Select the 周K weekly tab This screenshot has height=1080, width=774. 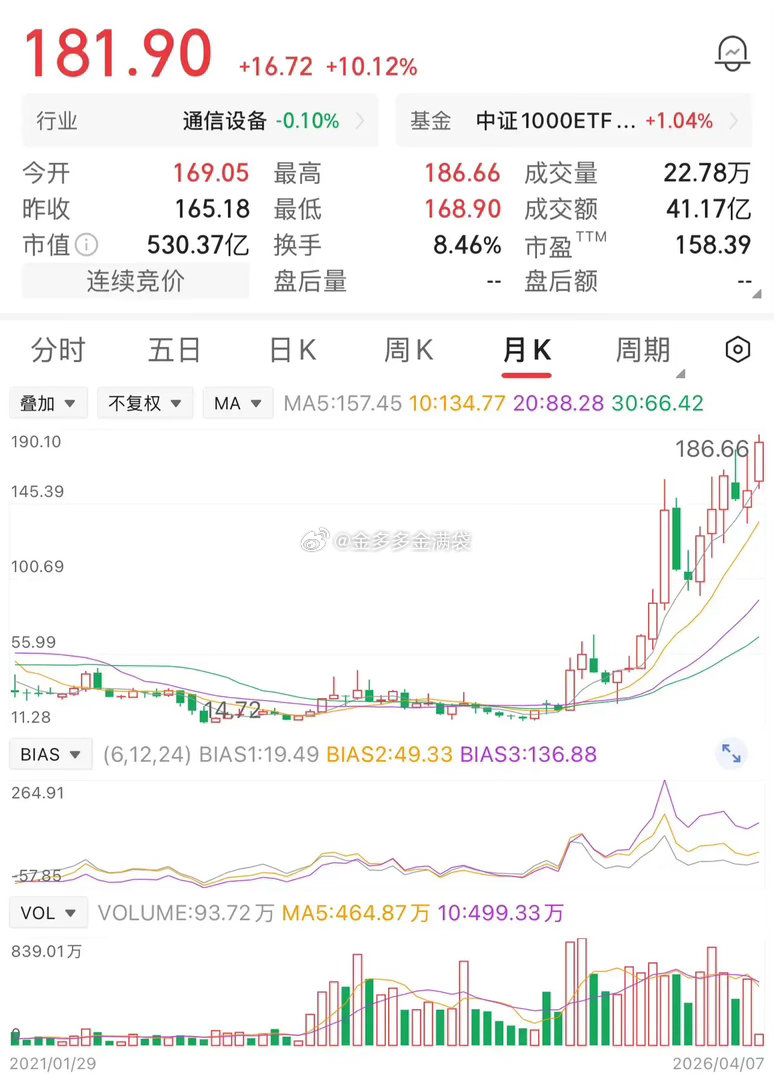(x=407, y=350)
